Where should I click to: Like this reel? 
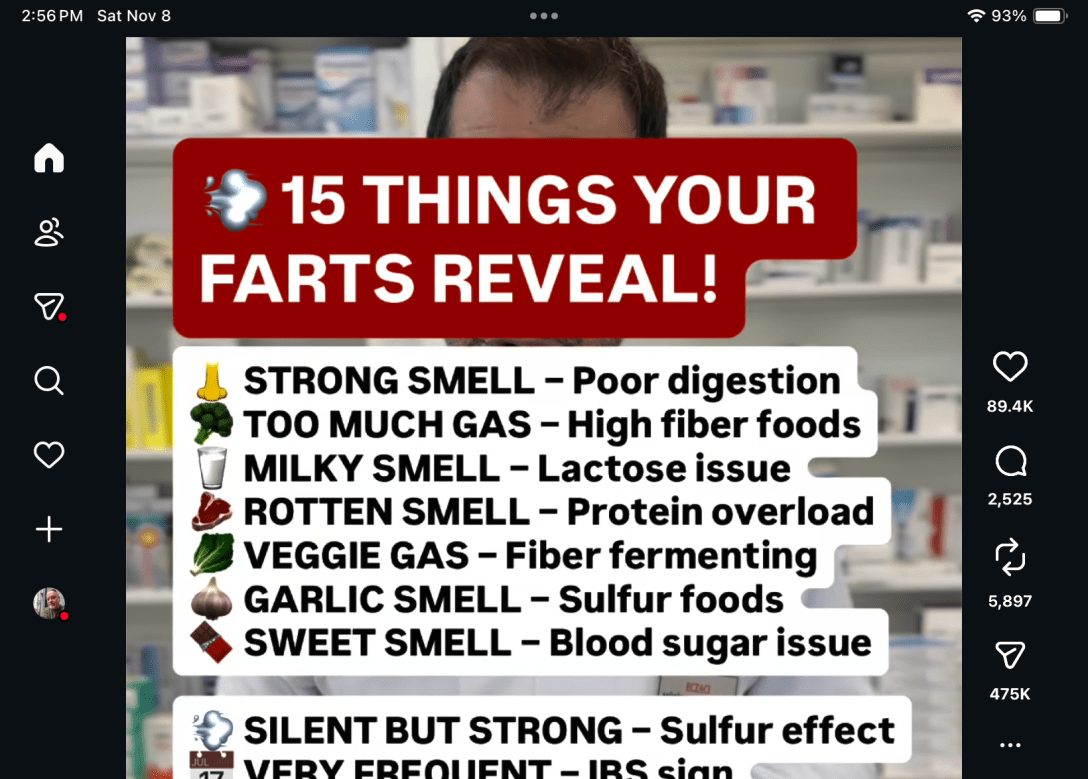point(1010,367)
